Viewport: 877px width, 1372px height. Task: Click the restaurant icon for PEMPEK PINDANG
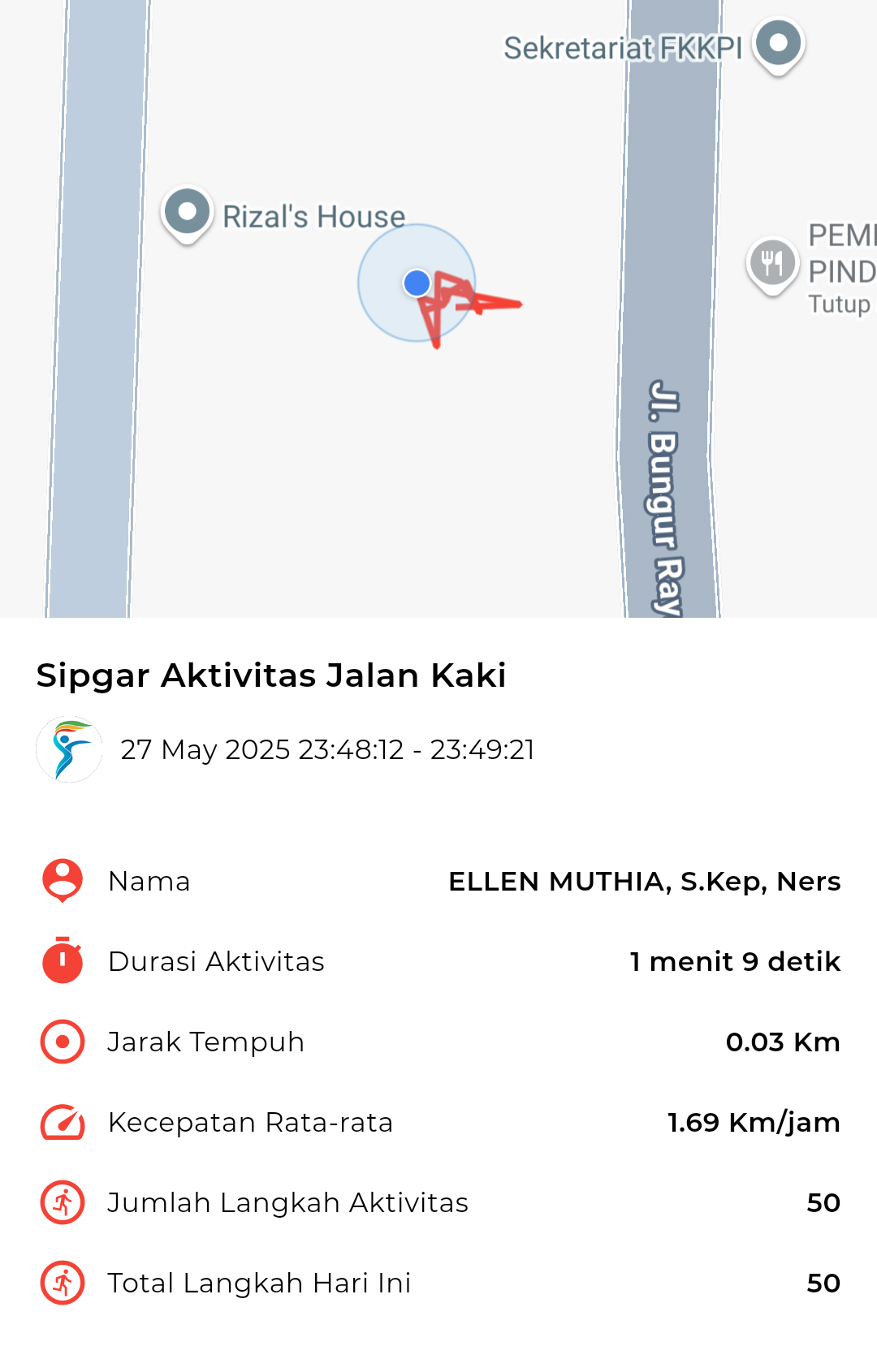(x=771, y=264)
